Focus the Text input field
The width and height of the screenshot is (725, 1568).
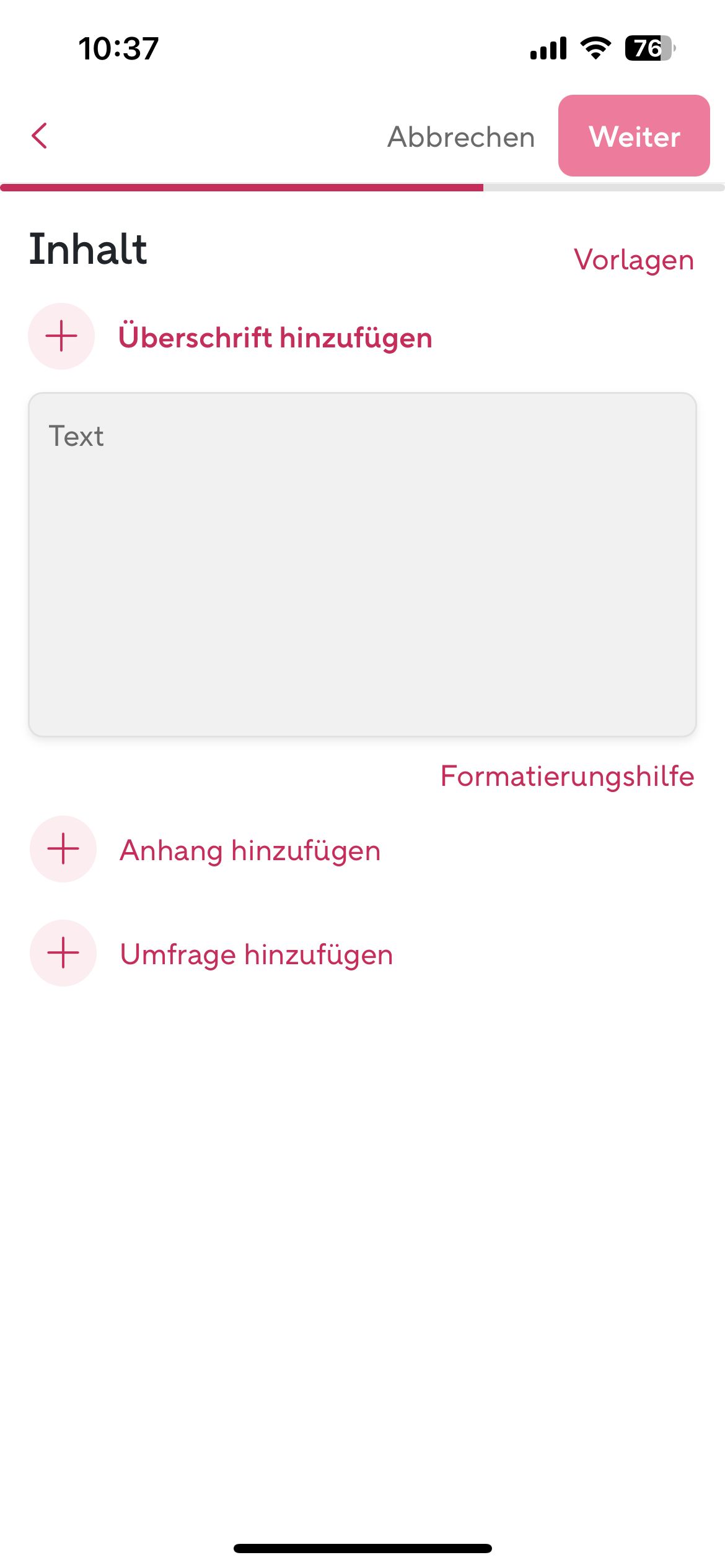(x=362, y=564)
